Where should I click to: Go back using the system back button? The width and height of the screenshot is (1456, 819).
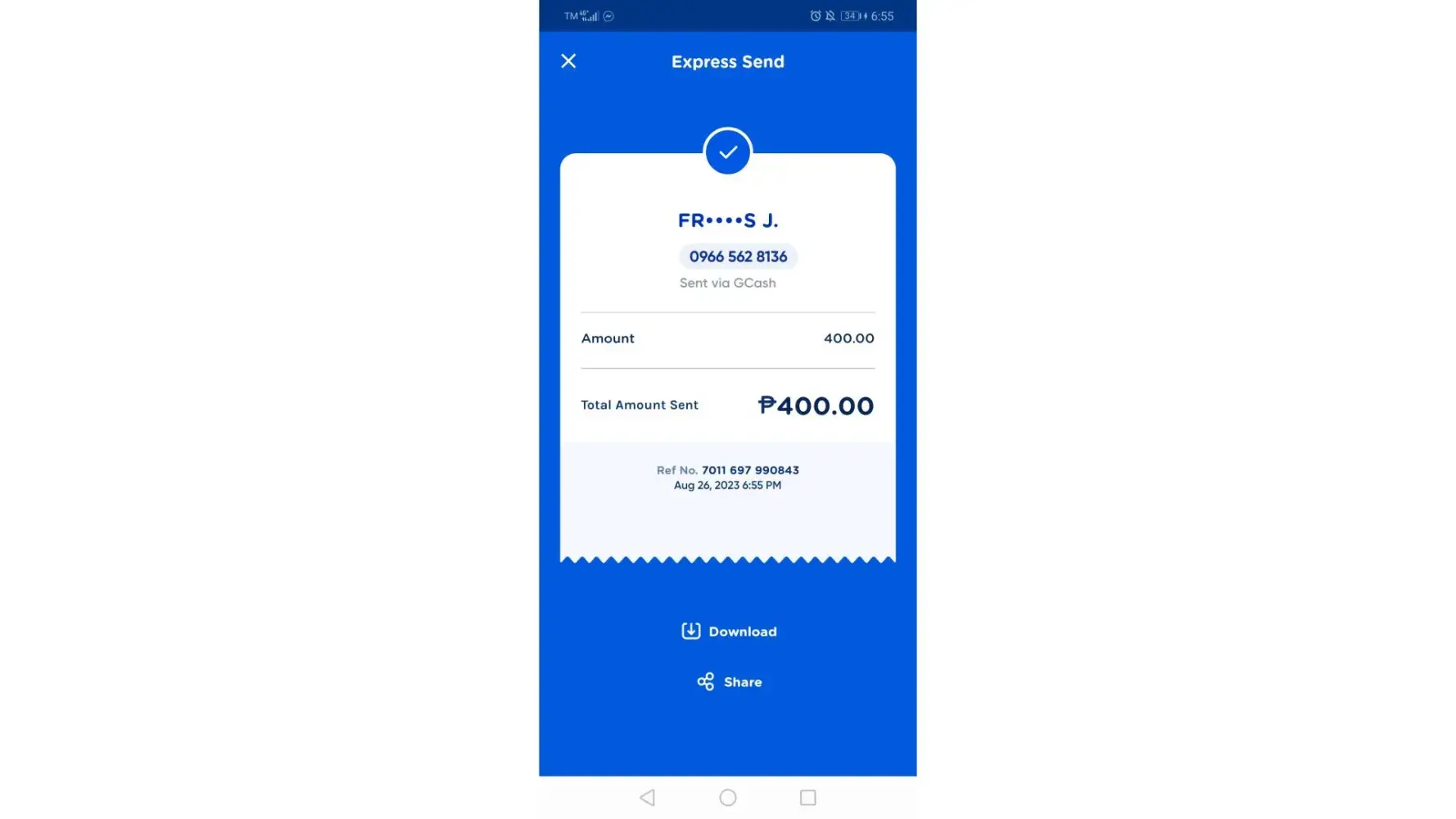[x=647, y=797]
